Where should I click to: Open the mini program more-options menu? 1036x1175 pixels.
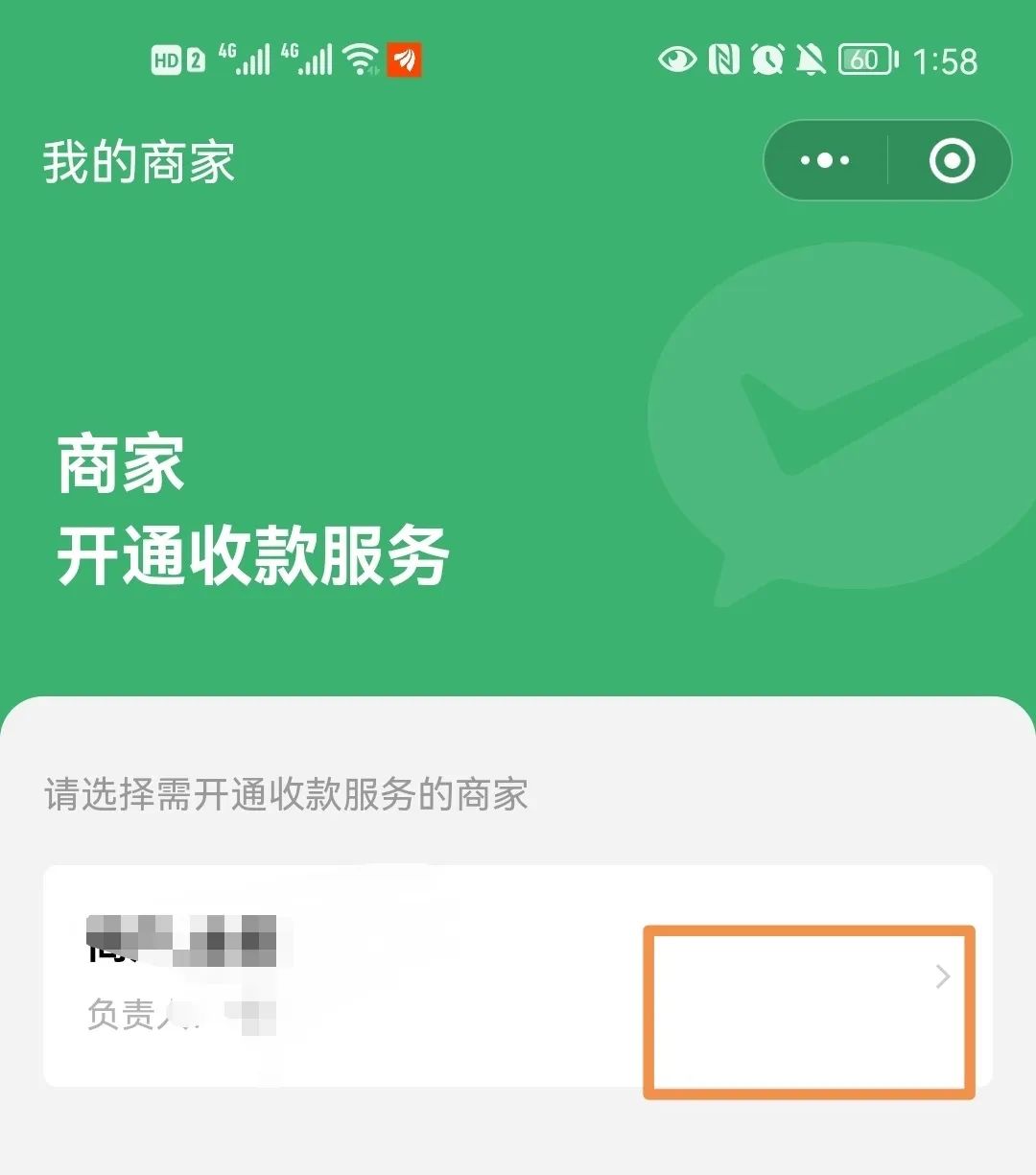(x=825, y=160)
